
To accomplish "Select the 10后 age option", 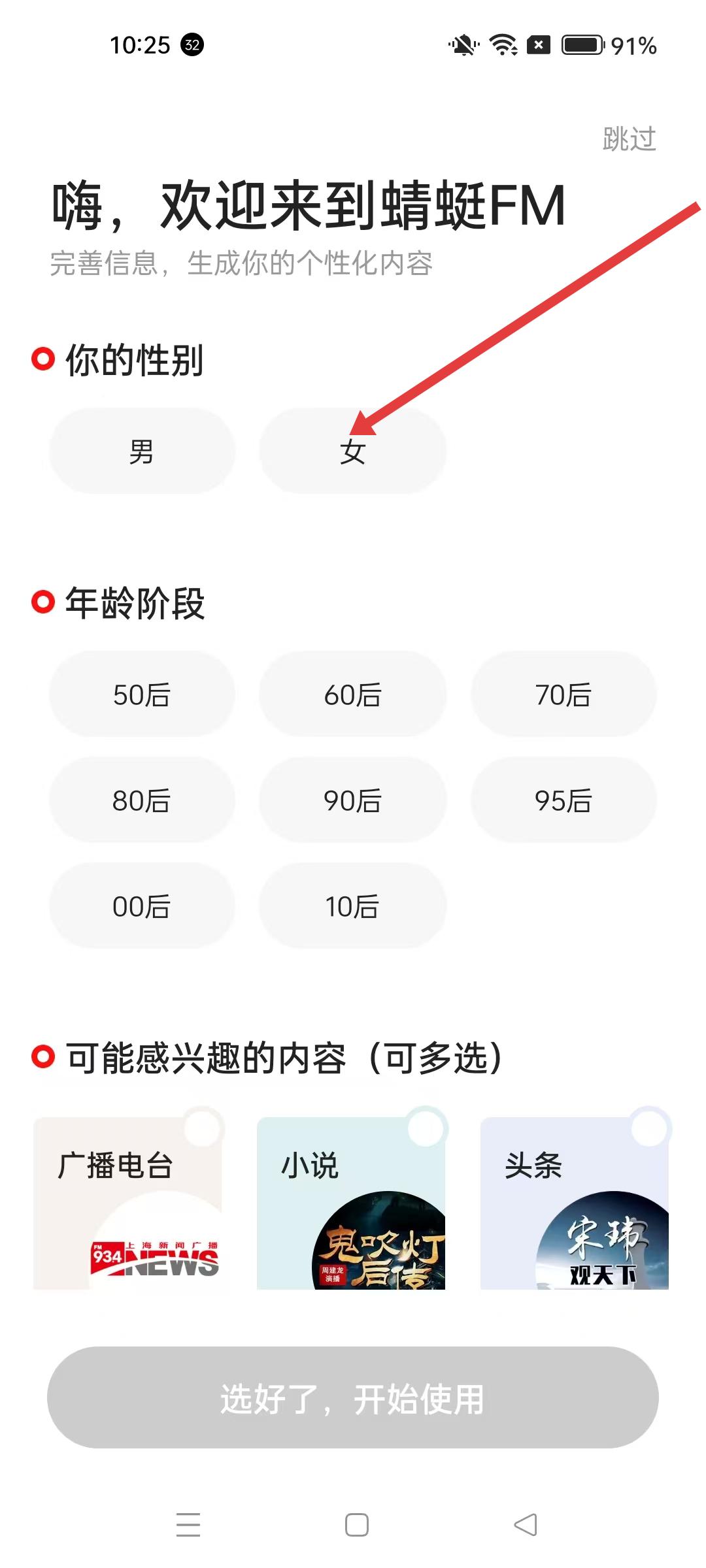I will pos(352,906).
